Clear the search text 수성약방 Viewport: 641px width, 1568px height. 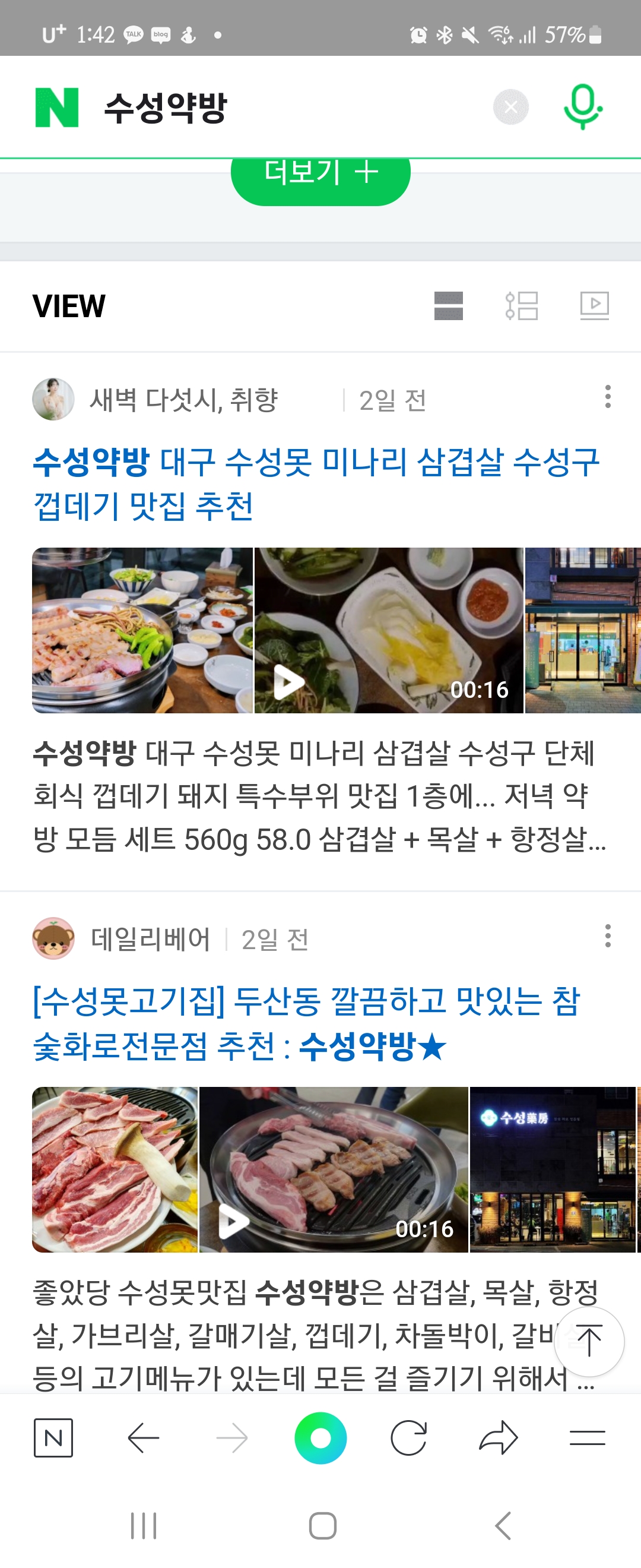pos(510,107)
